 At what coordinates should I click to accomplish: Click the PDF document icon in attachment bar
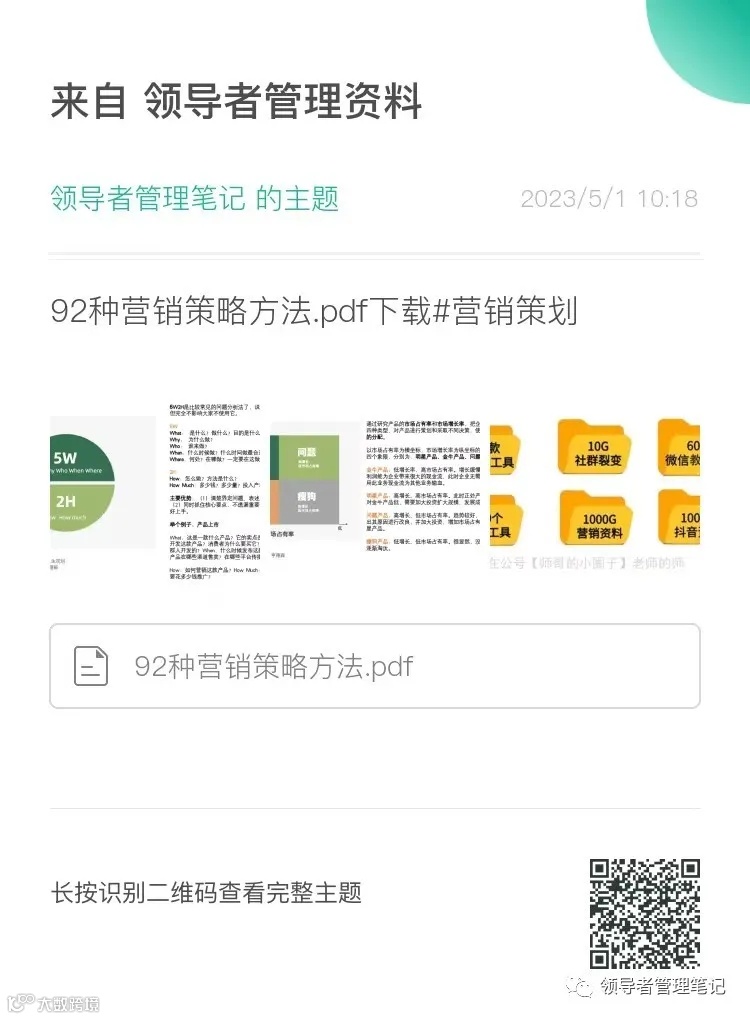click(x=91, y=666)
